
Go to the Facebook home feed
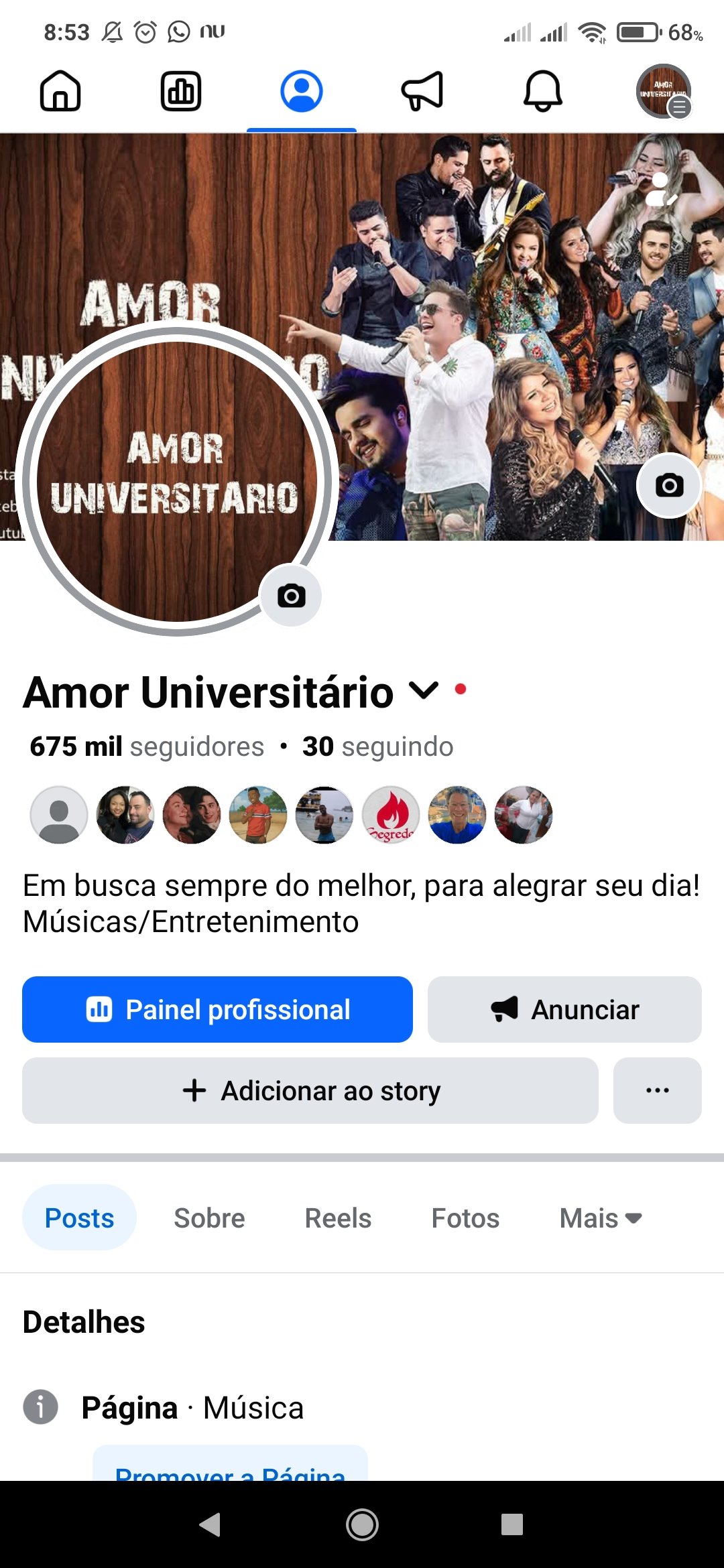click(60, 91)
